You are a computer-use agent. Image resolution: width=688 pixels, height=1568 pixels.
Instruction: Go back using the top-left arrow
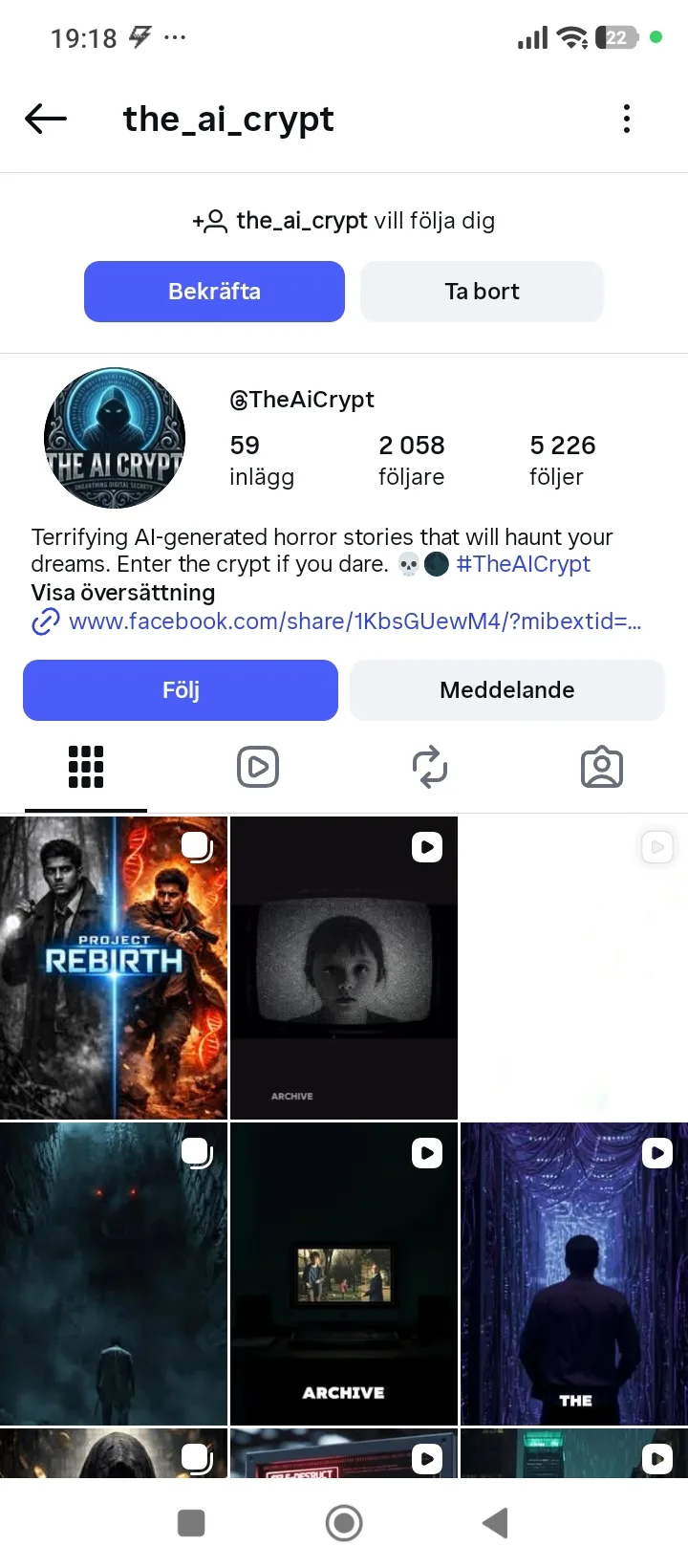tap(46, 120)
